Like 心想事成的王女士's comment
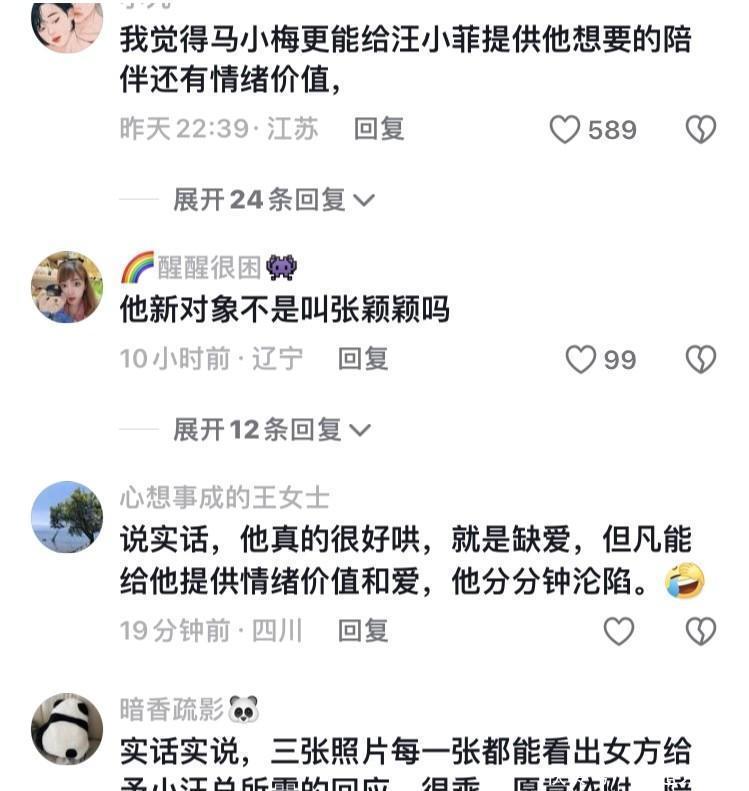 619,631
